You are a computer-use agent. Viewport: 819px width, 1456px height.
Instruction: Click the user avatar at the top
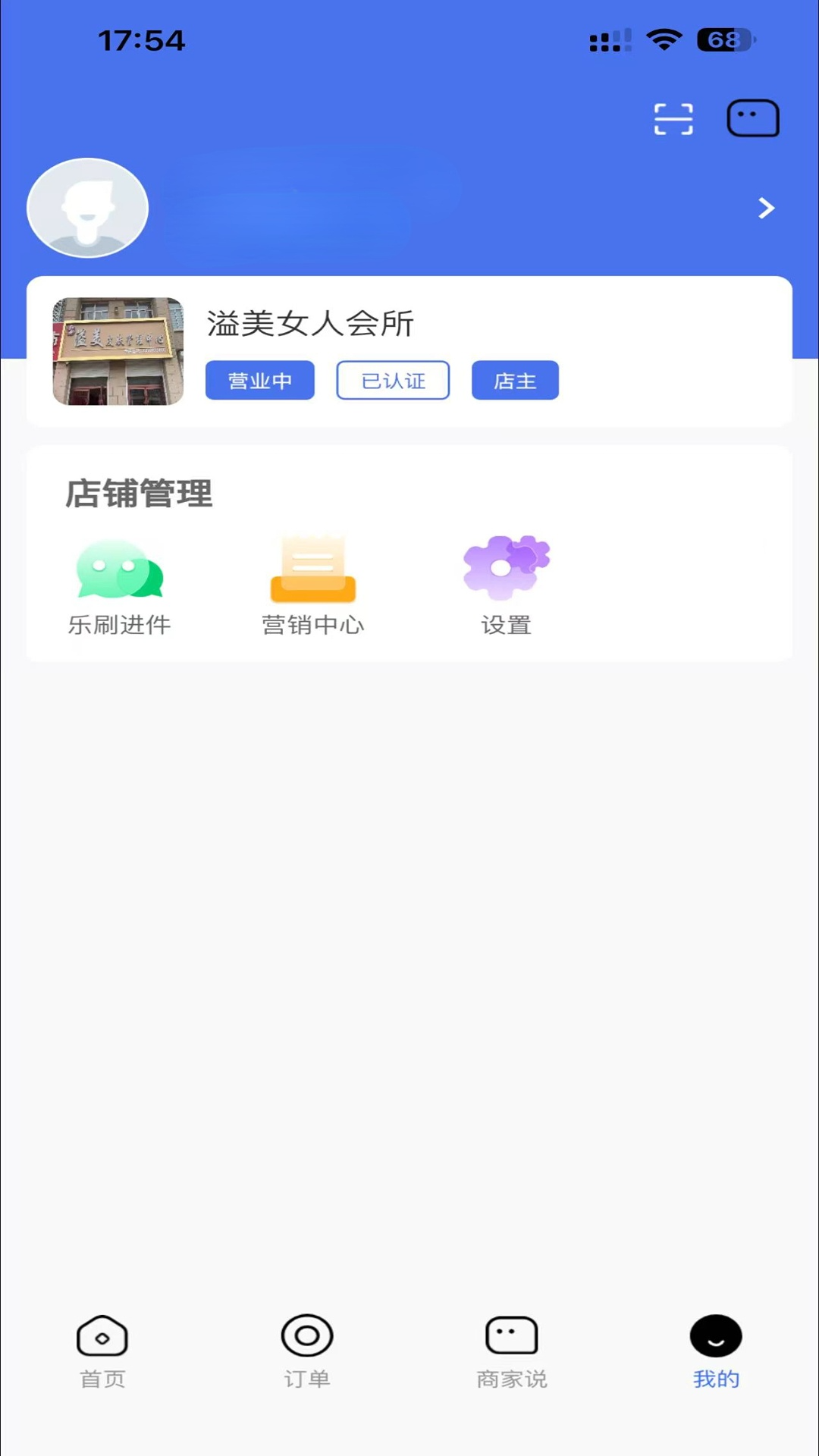(x=87, y=207)
